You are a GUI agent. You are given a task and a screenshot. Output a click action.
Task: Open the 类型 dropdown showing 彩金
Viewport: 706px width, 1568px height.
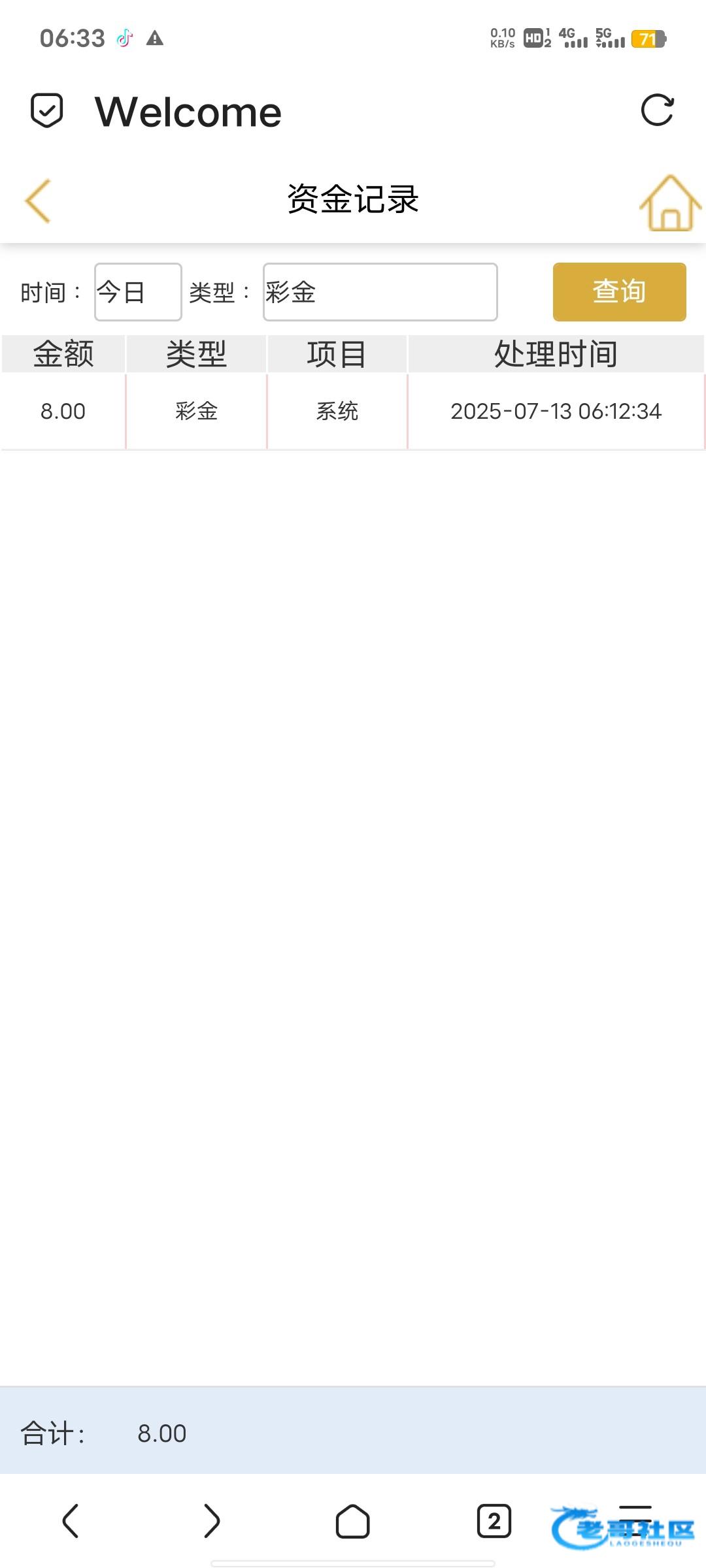tap(380, 292)
